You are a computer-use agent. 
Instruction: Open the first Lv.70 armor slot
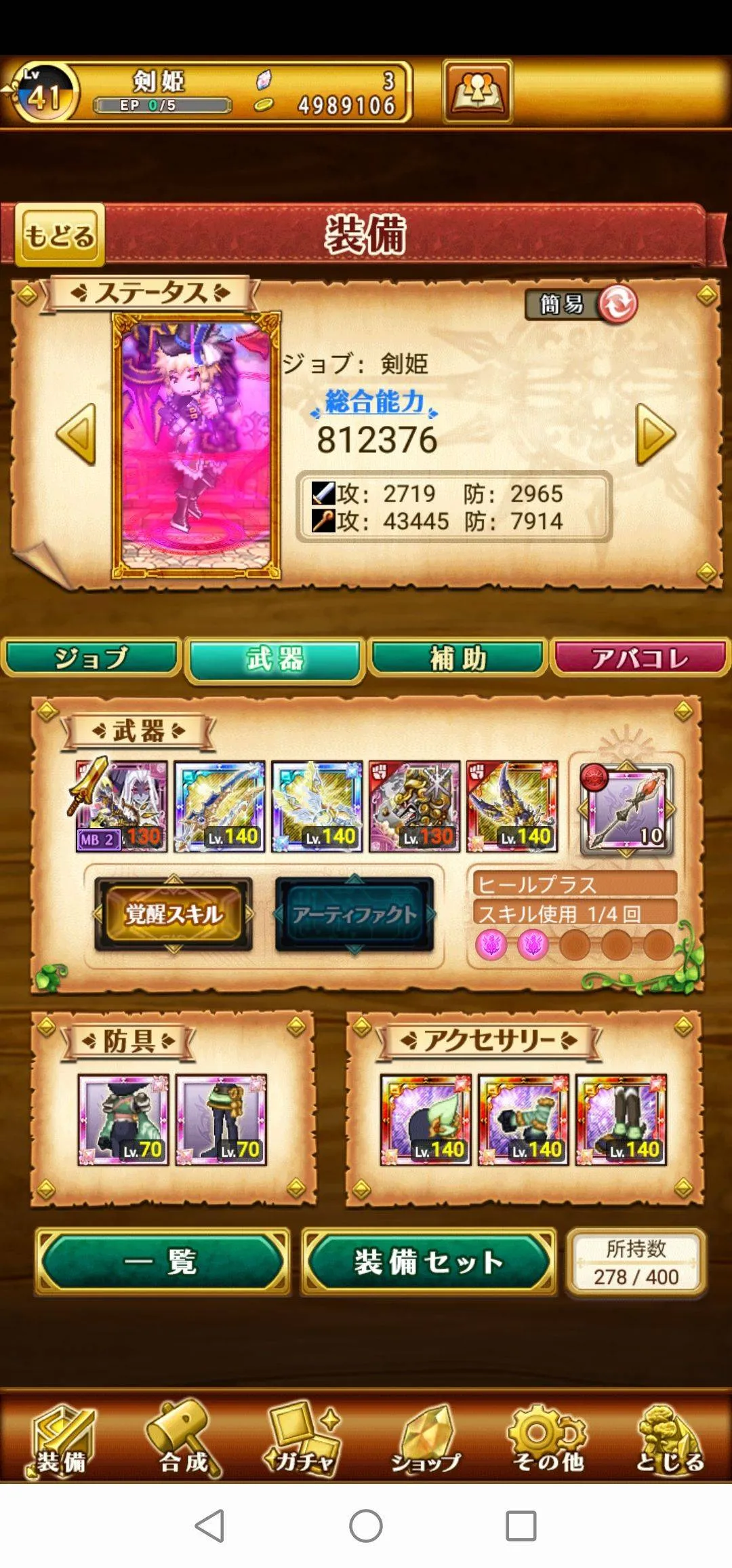tap(123, 1120)
